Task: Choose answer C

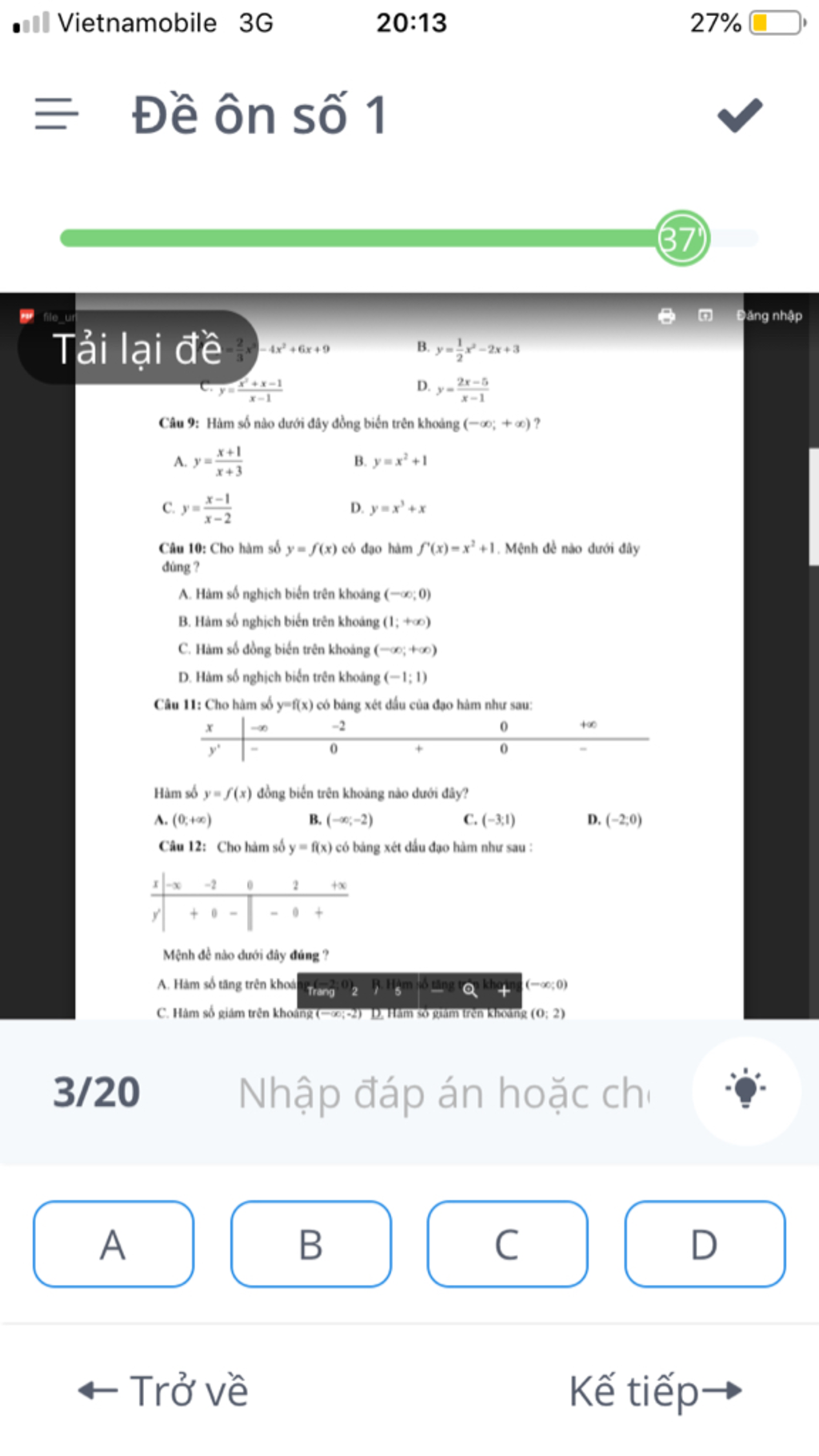Action: point(507,1244)
